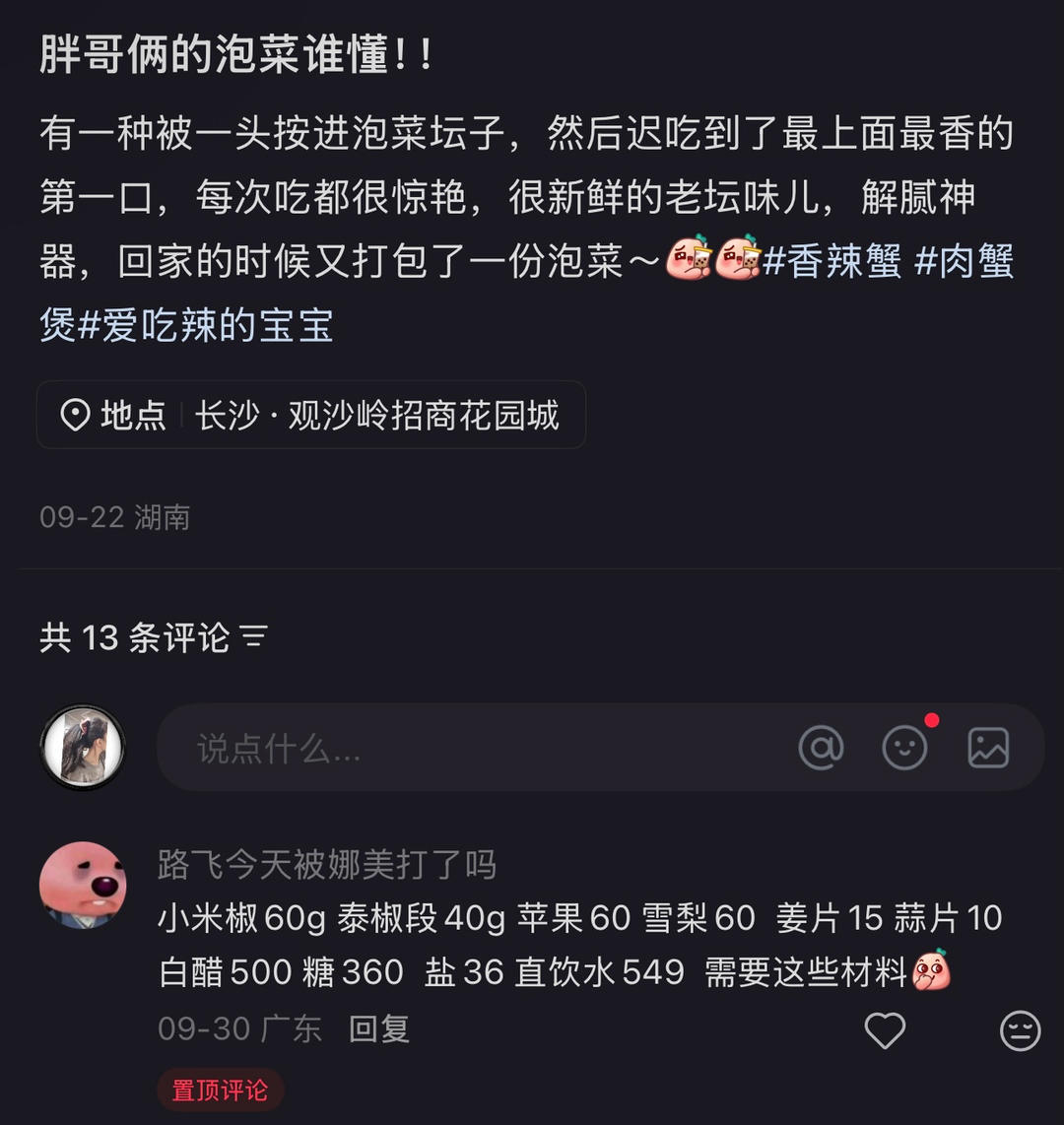Click the 置顶评论 pinned badge
The image size is (1064, 1125).
[x=220, y=1090]
